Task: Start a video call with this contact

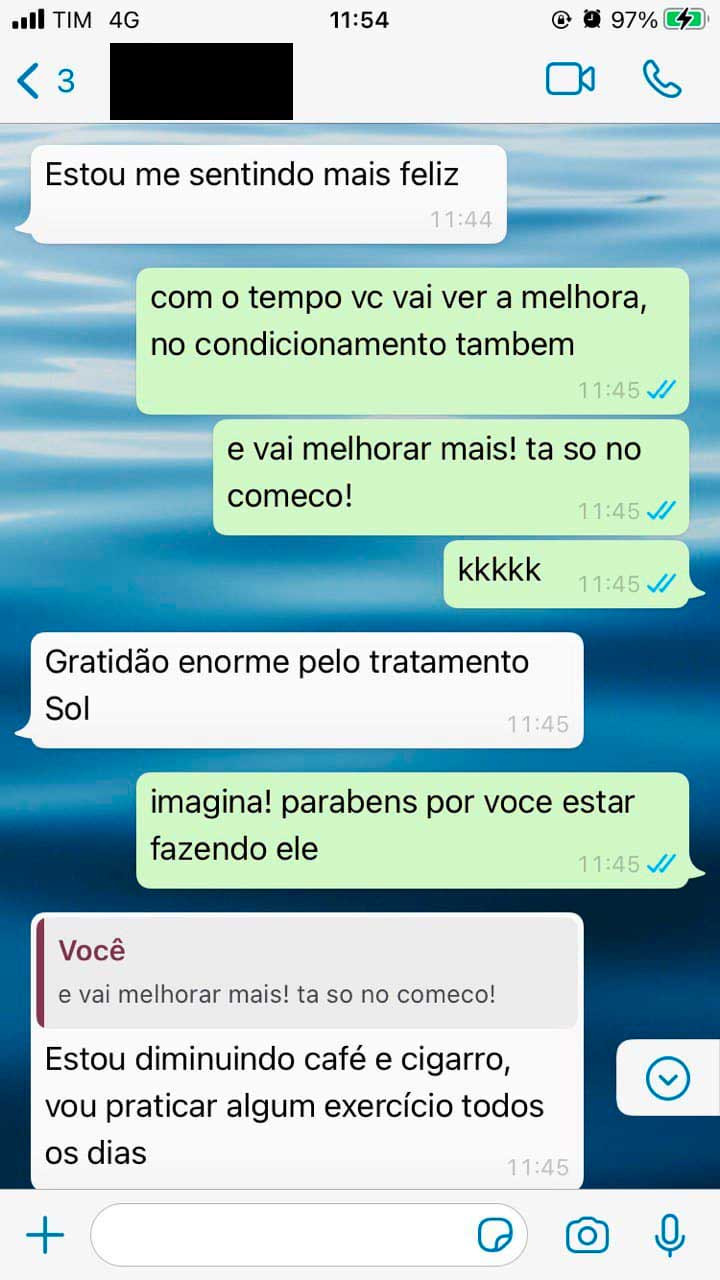Action: tap(570, 80)
